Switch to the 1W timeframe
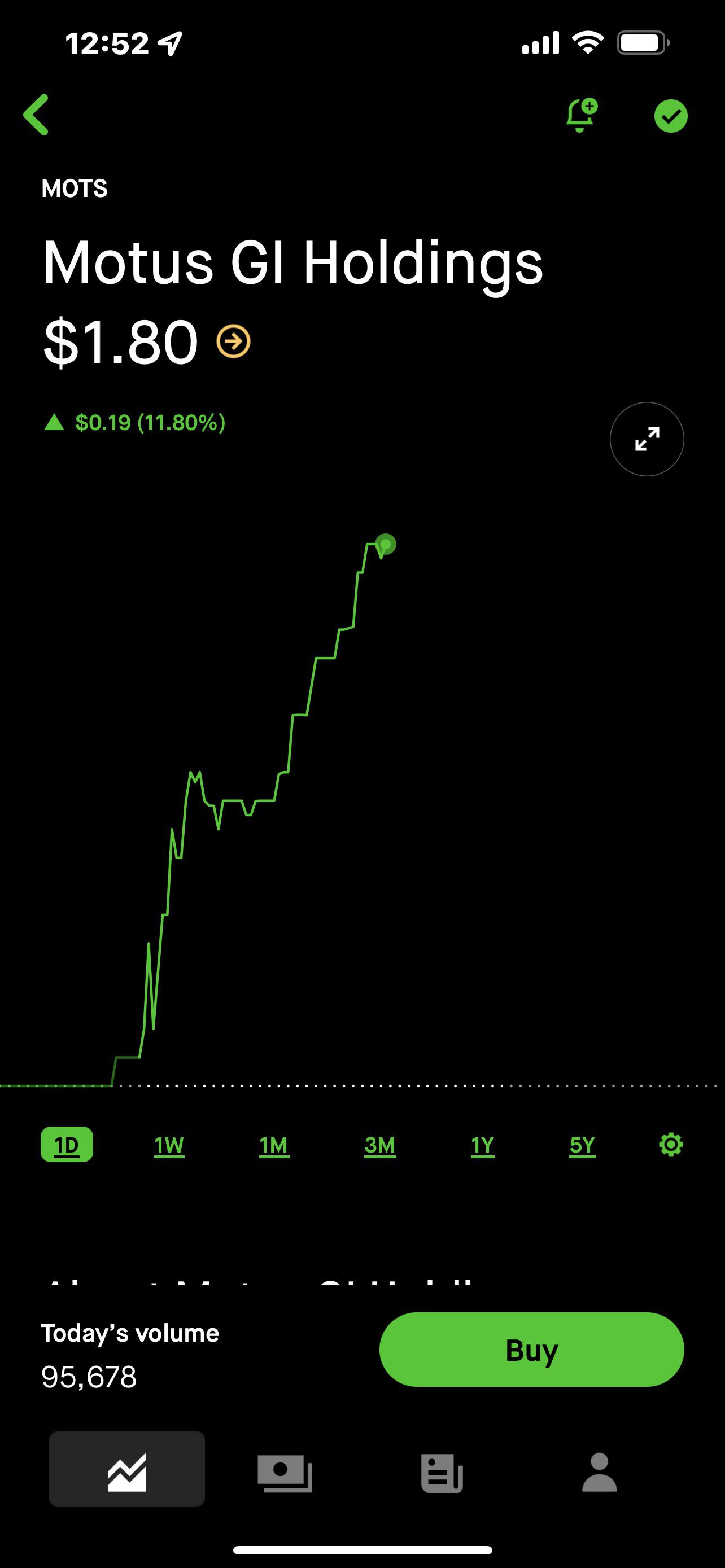The width and height of the screenshot is (725, 1568). click(x=169, y=1144)
